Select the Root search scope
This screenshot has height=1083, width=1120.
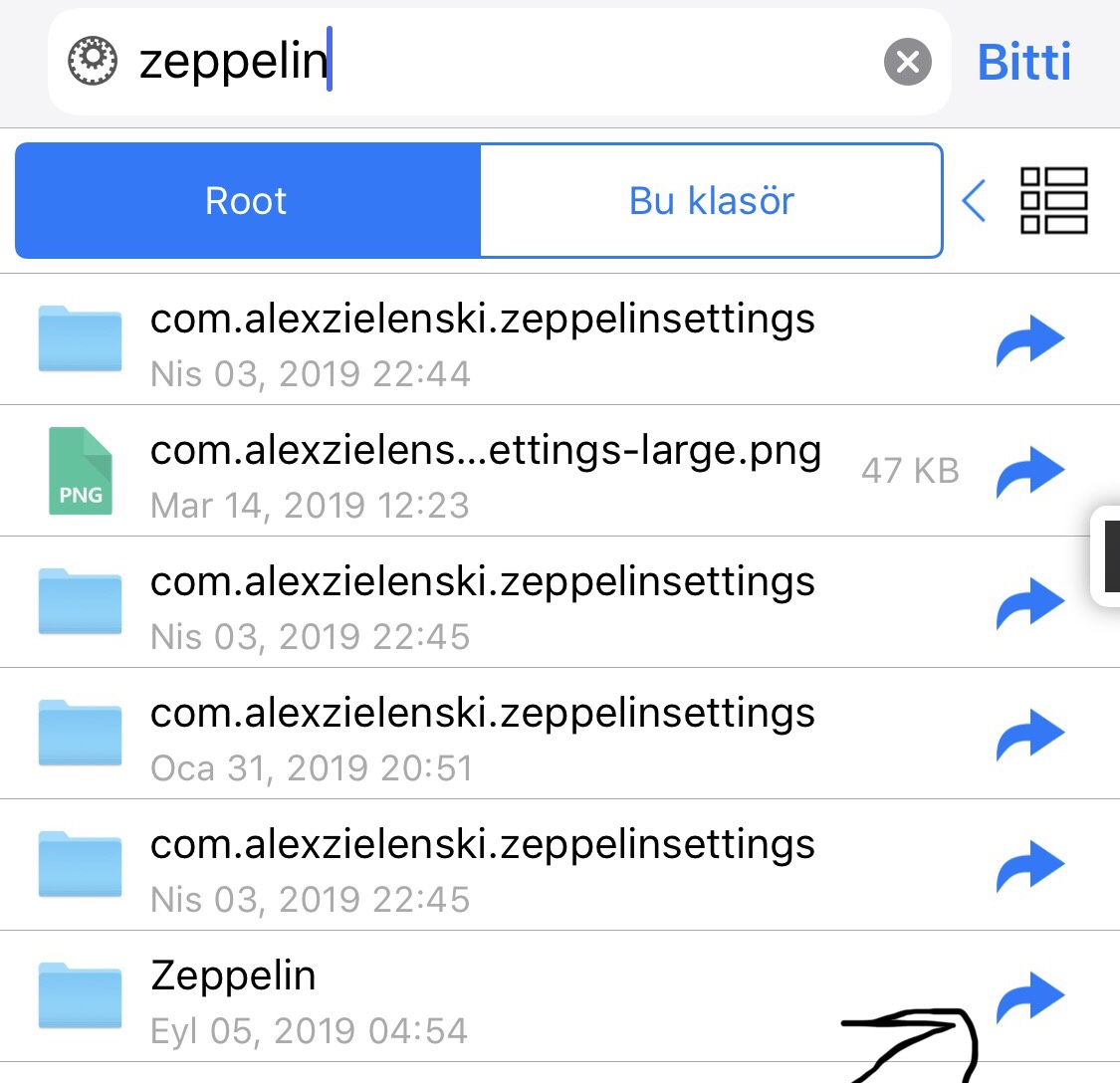tap(247, 201)
